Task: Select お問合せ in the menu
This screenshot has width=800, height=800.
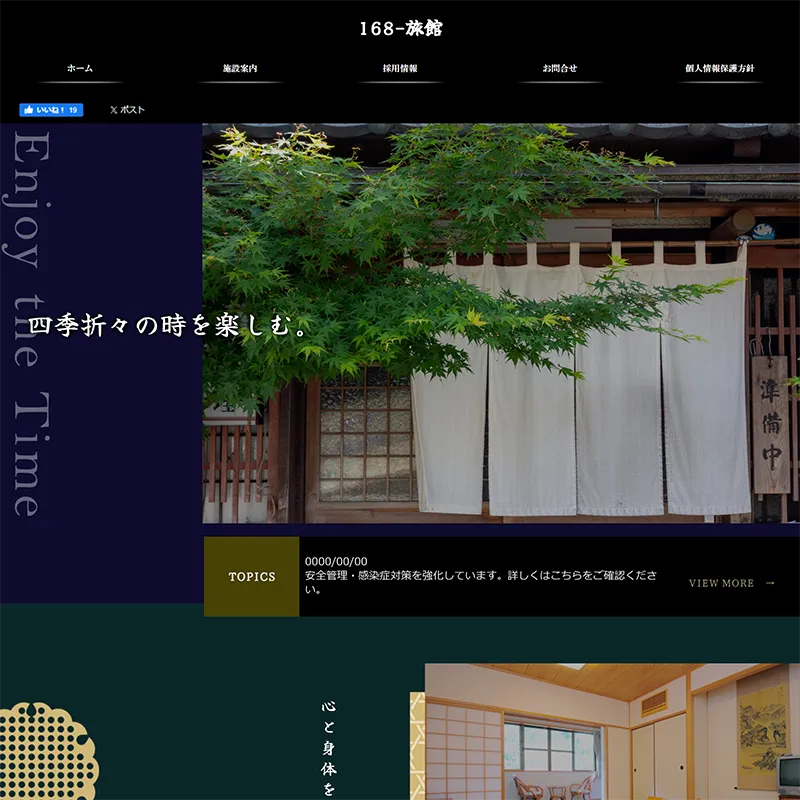Action: [x=560, y=69]
